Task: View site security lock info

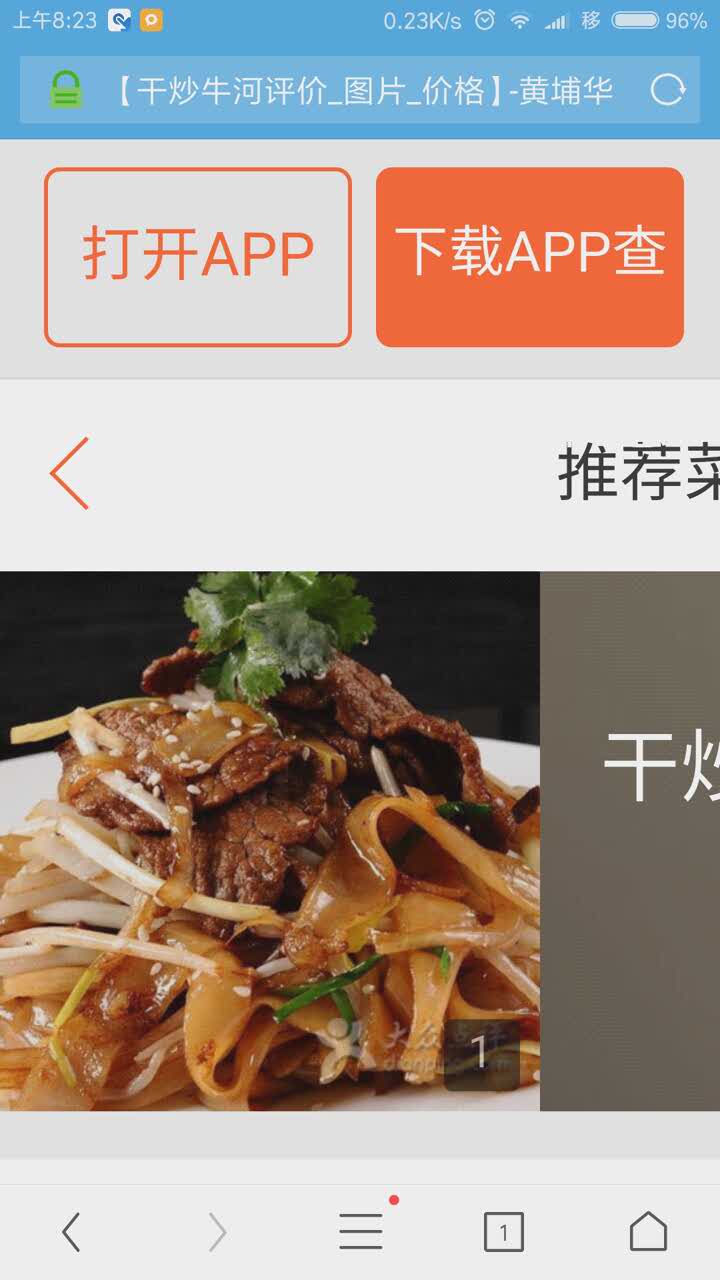Action: point(66,91)
